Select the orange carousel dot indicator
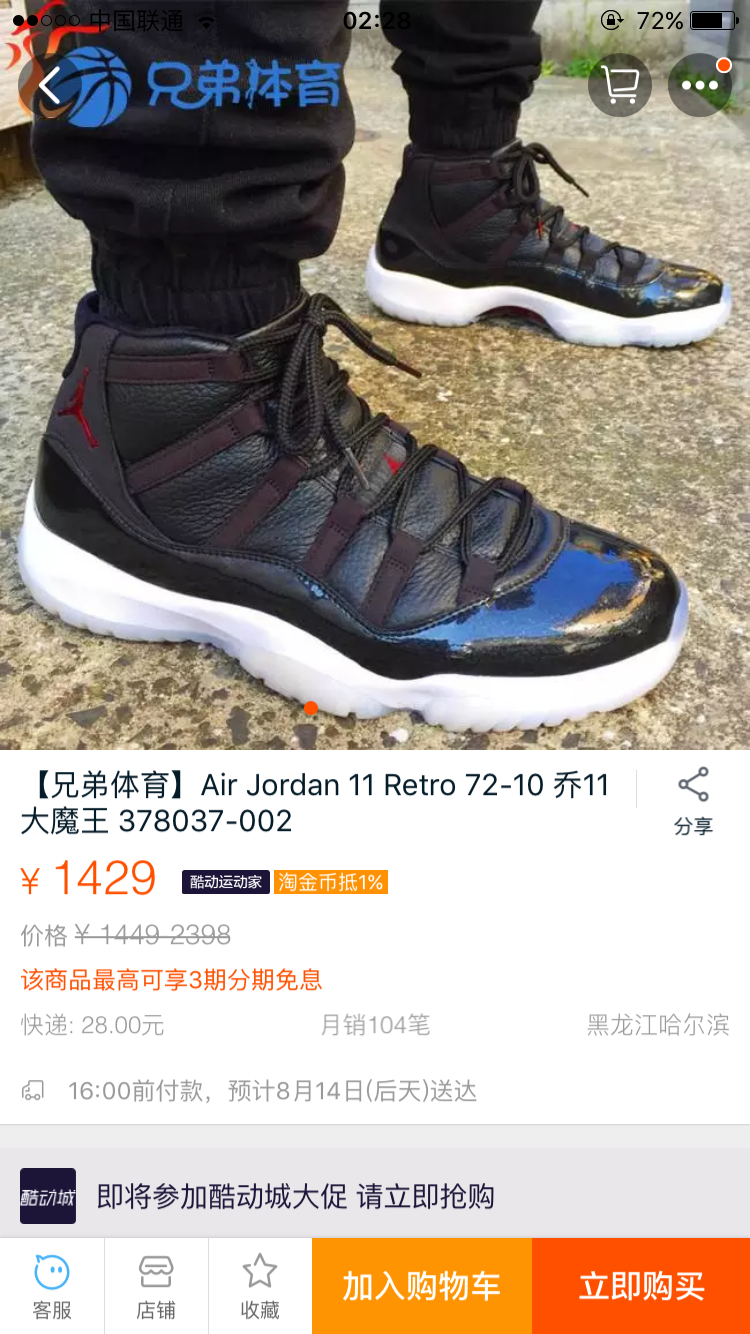This screenshot has height=1334, width=750. (311, 707)
